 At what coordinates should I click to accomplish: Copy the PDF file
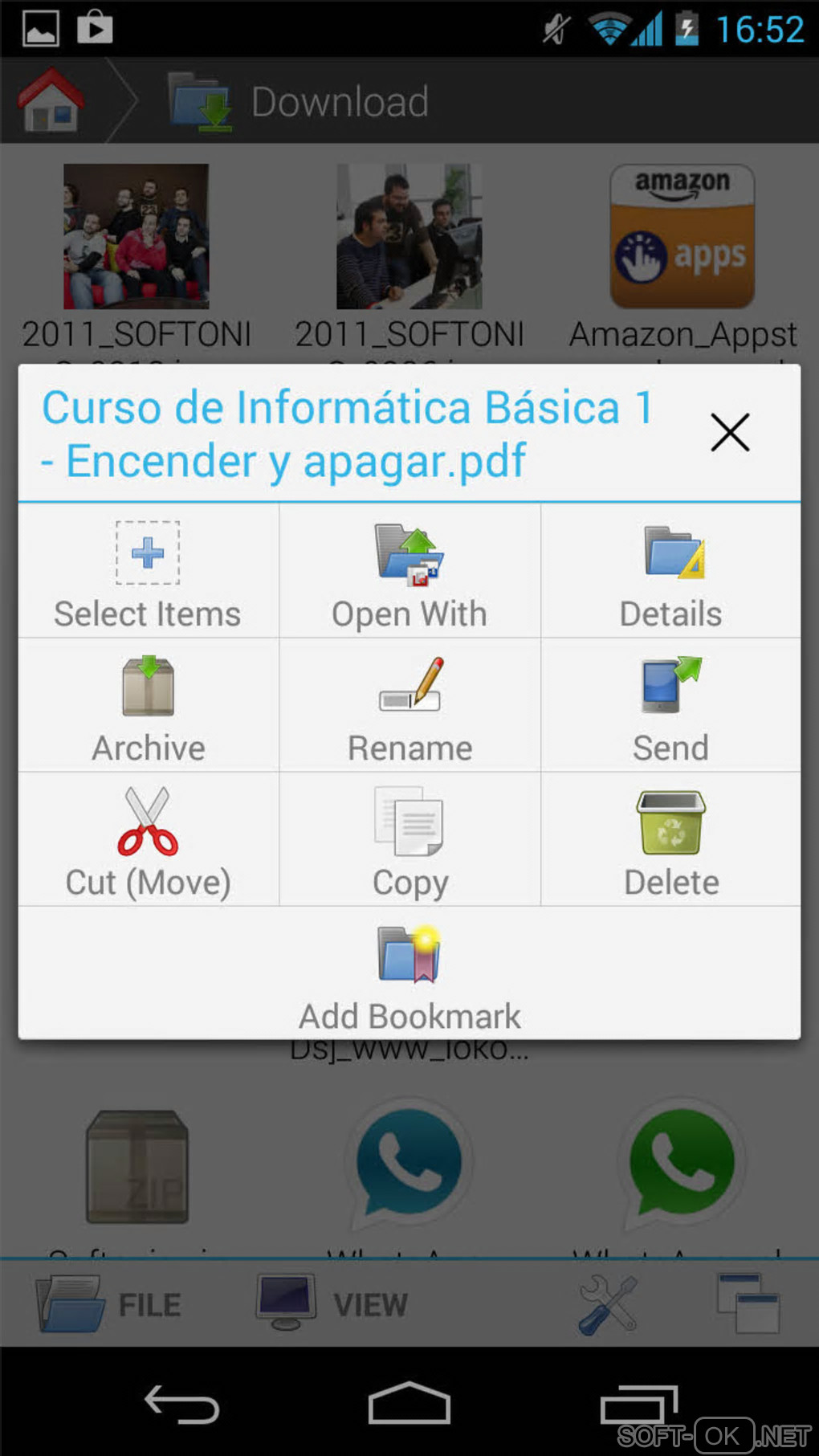click(409, 841)
